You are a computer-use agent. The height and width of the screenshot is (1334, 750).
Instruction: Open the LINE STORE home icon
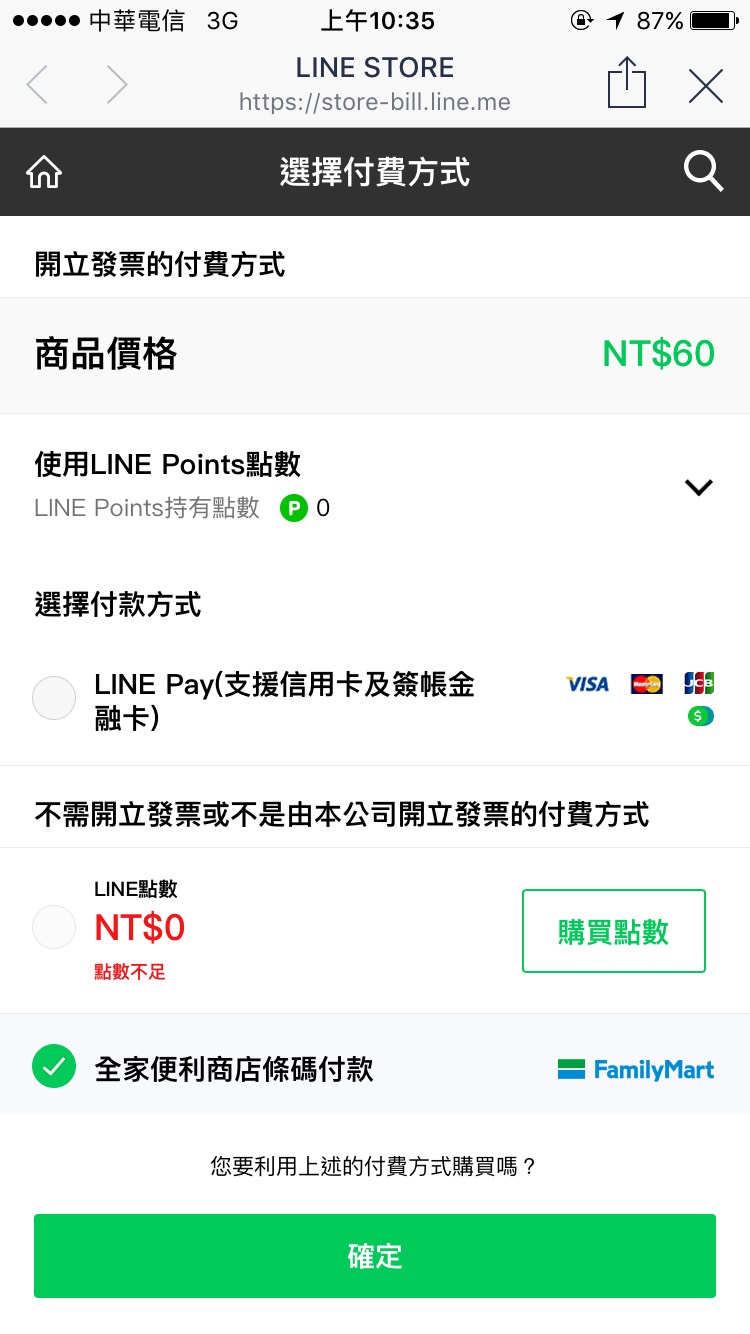tap(44, 173)
